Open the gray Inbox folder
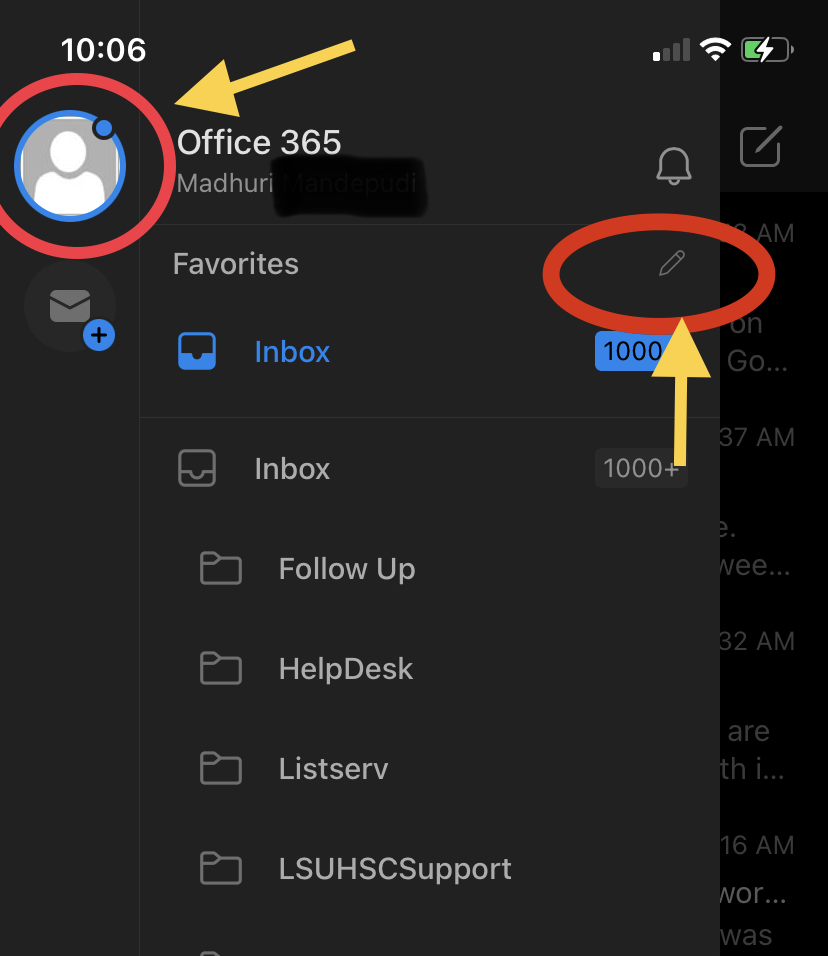The width and height of the screenshot is (828, 956). click(x=291, y=469)
